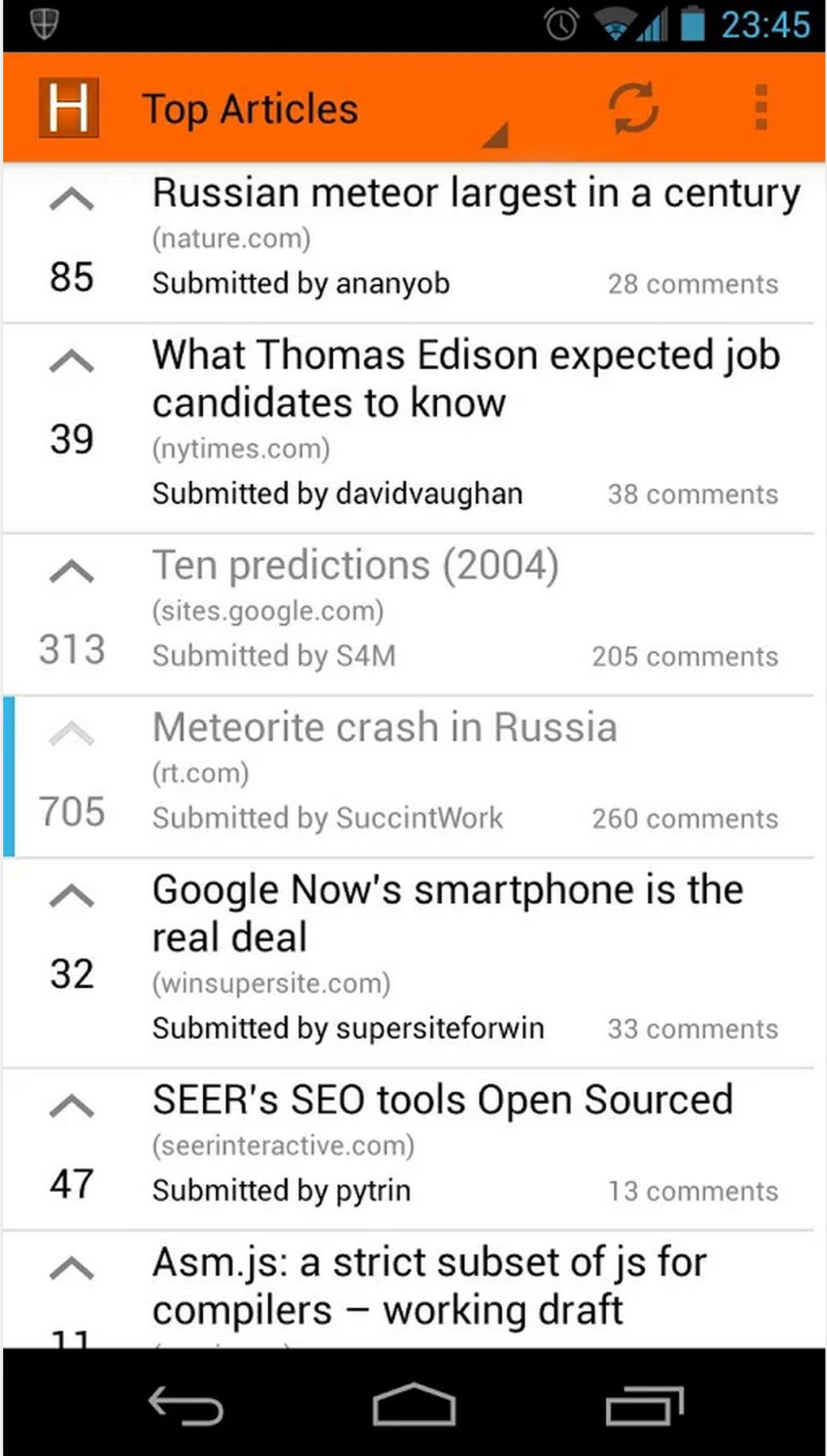Go back using the system back button

(185, 1405)
